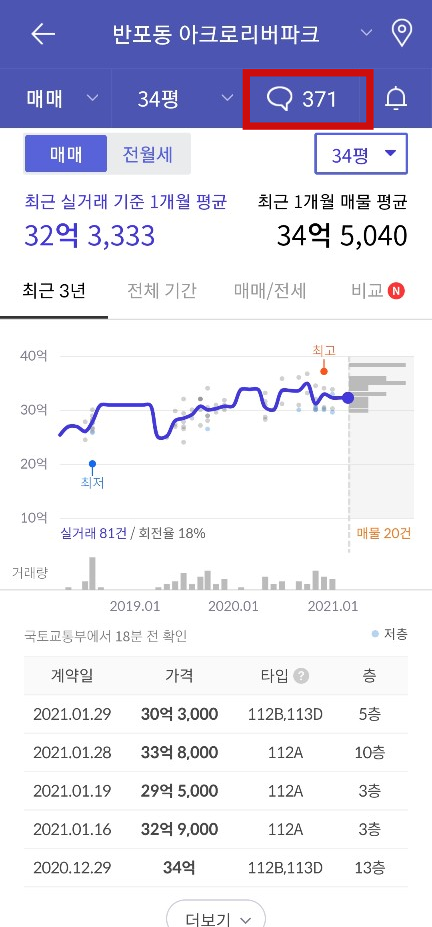Expand the list with 더보기
The width and height of the screenshot is (432, 927).
[216, 919]
